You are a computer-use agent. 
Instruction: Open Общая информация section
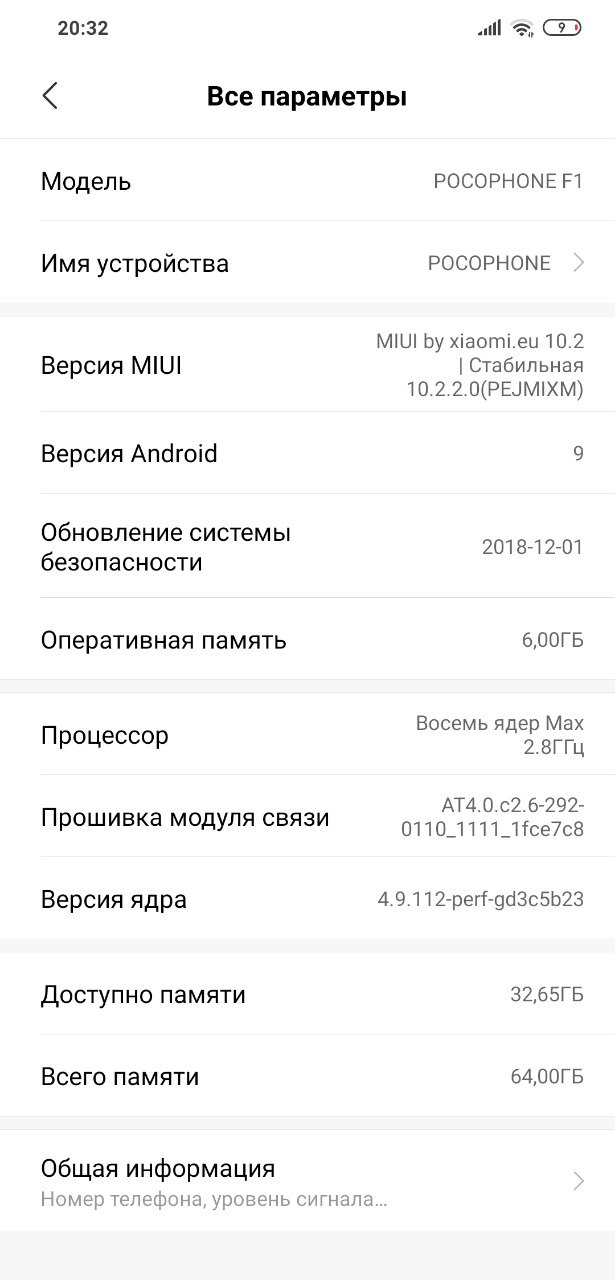pos(307,1181)
